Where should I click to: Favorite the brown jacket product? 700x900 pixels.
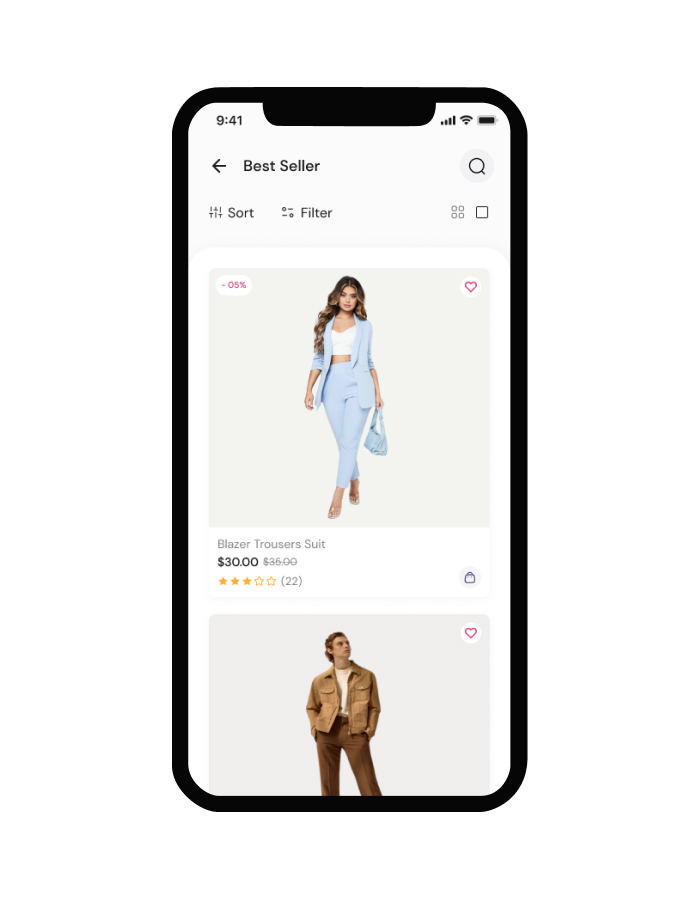point(471,633)
